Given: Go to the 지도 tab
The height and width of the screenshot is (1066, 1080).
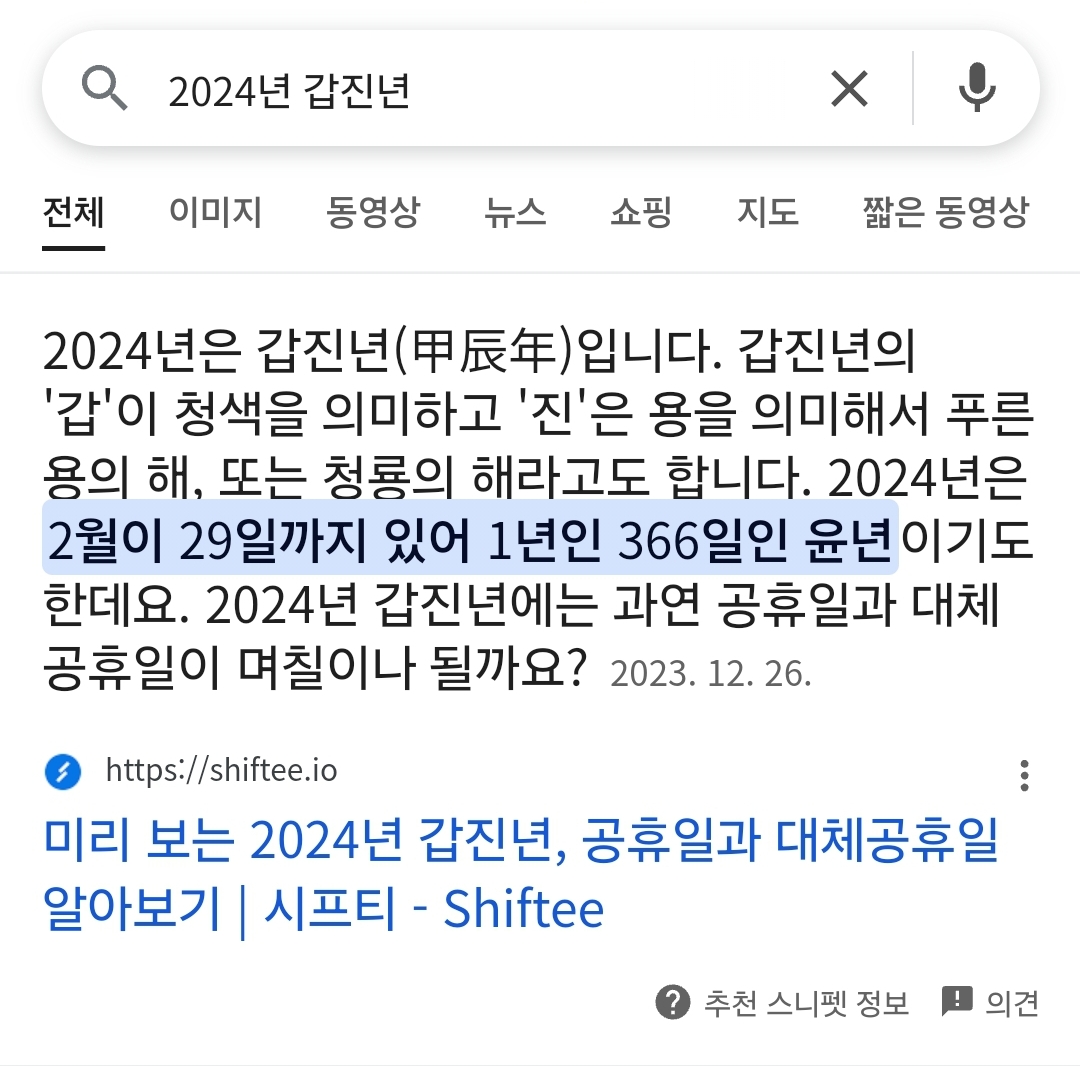Looking at the screenshot, I should (768, 212).
